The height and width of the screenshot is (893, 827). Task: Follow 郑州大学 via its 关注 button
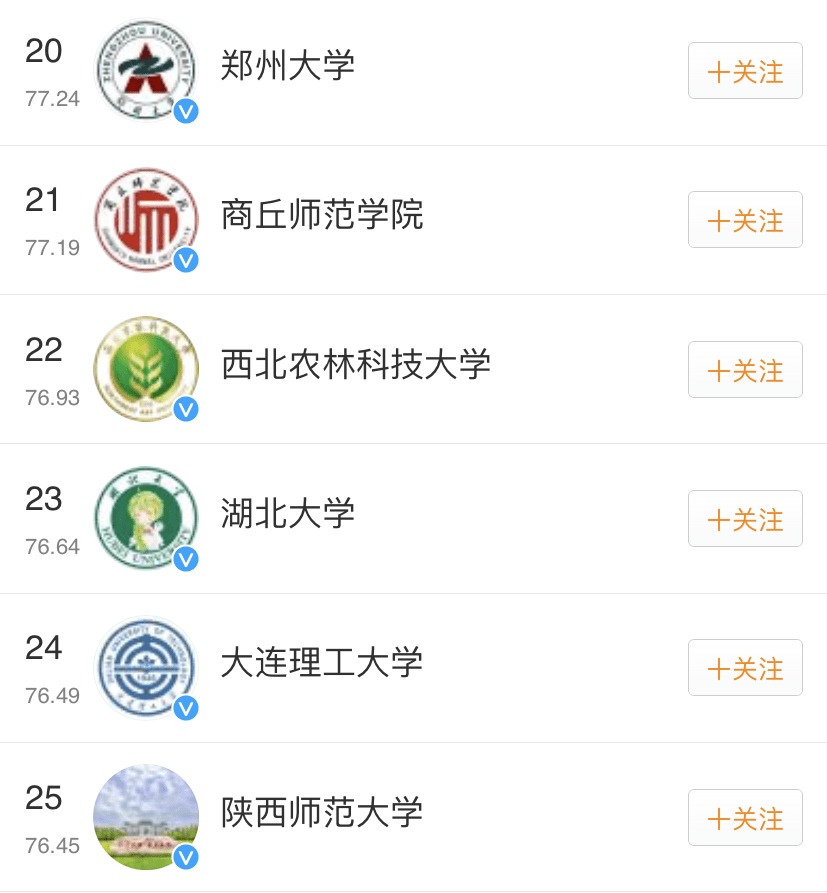pos(745,70)
